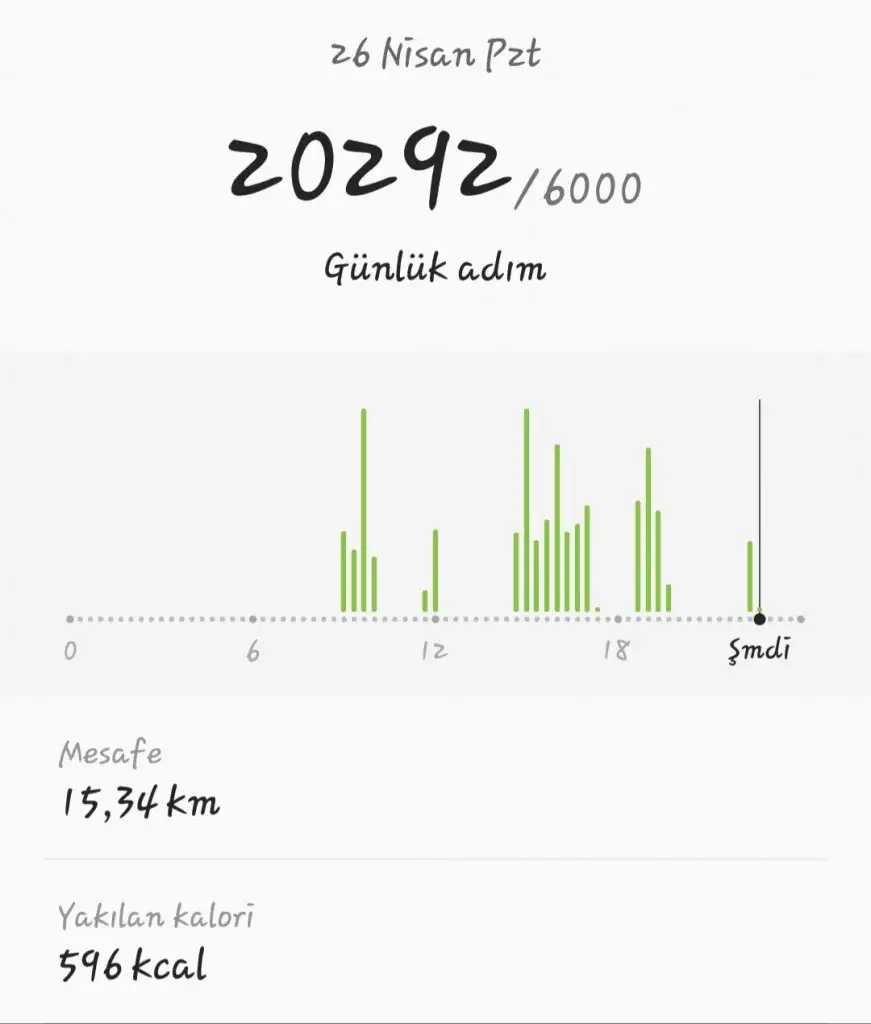Select the Şimdi marker on the step chart

[759, 619]
